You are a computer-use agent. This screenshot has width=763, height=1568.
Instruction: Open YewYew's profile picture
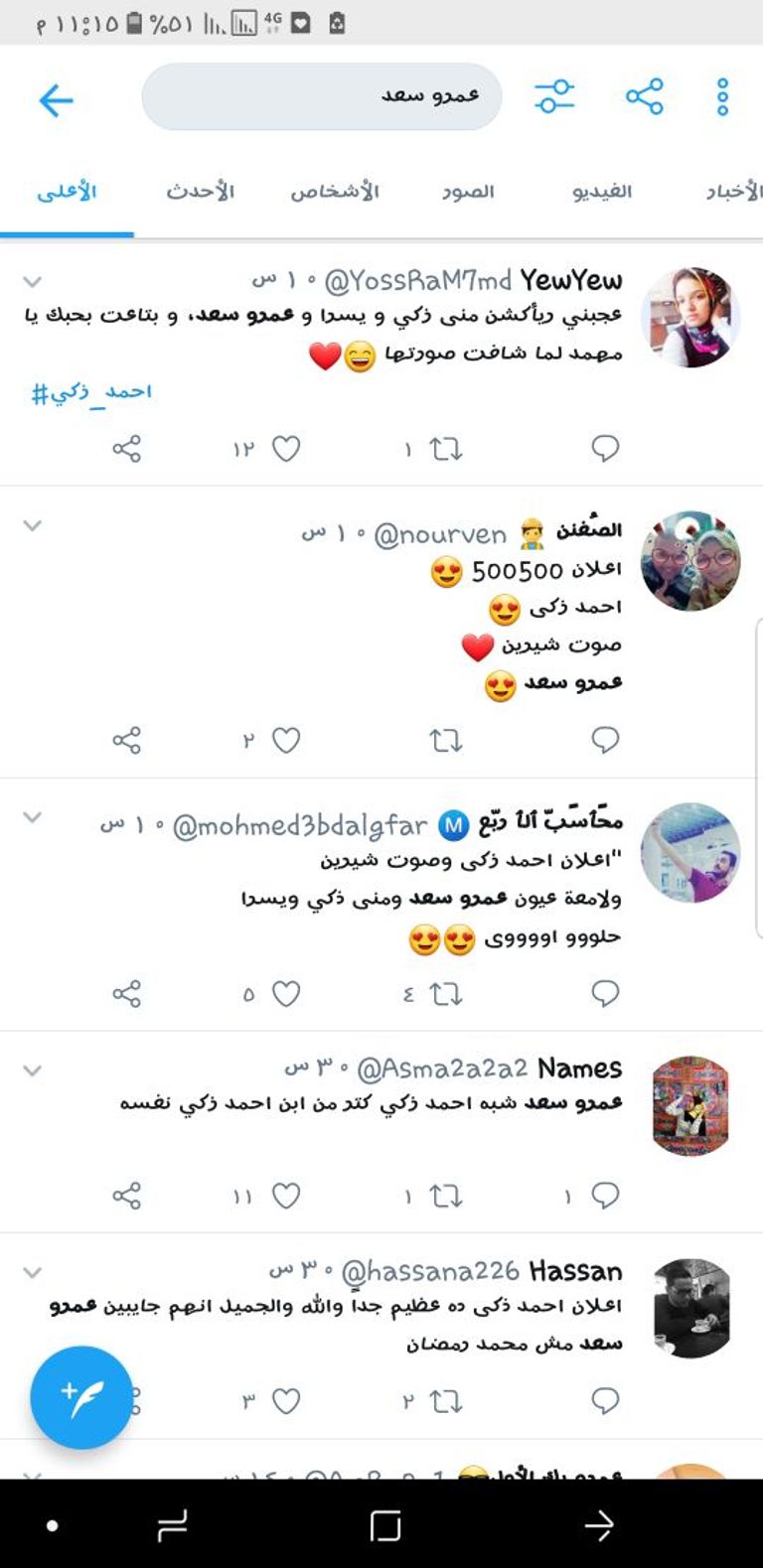click(690, 318)
